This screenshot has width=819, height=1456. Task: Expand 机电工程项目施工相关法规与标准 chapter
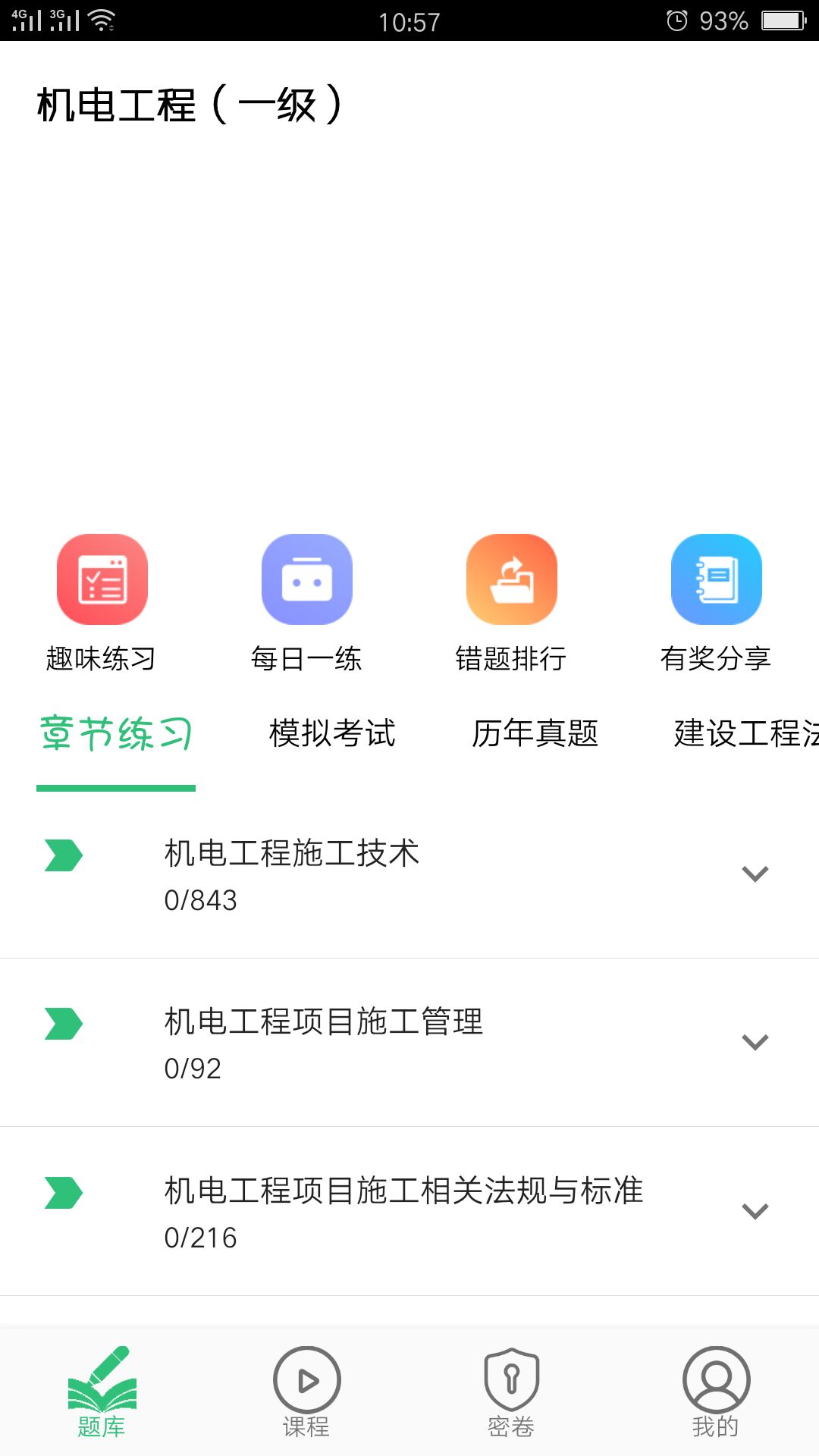pos(755,1211)
